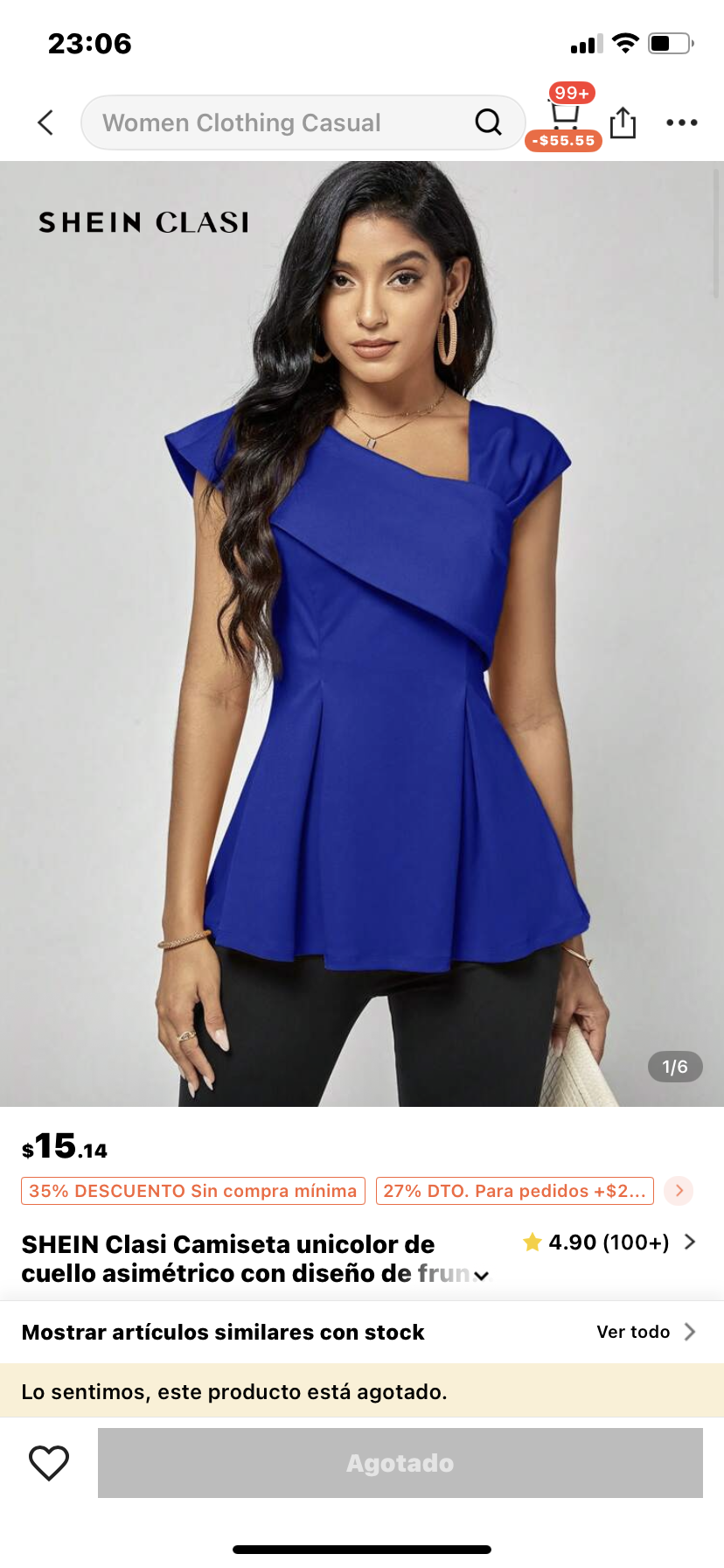Tap the share icon to share this product
Image resolution: width=724 pixels, height=1568 pixels.
pyautogui.click(x=623, y=122)
